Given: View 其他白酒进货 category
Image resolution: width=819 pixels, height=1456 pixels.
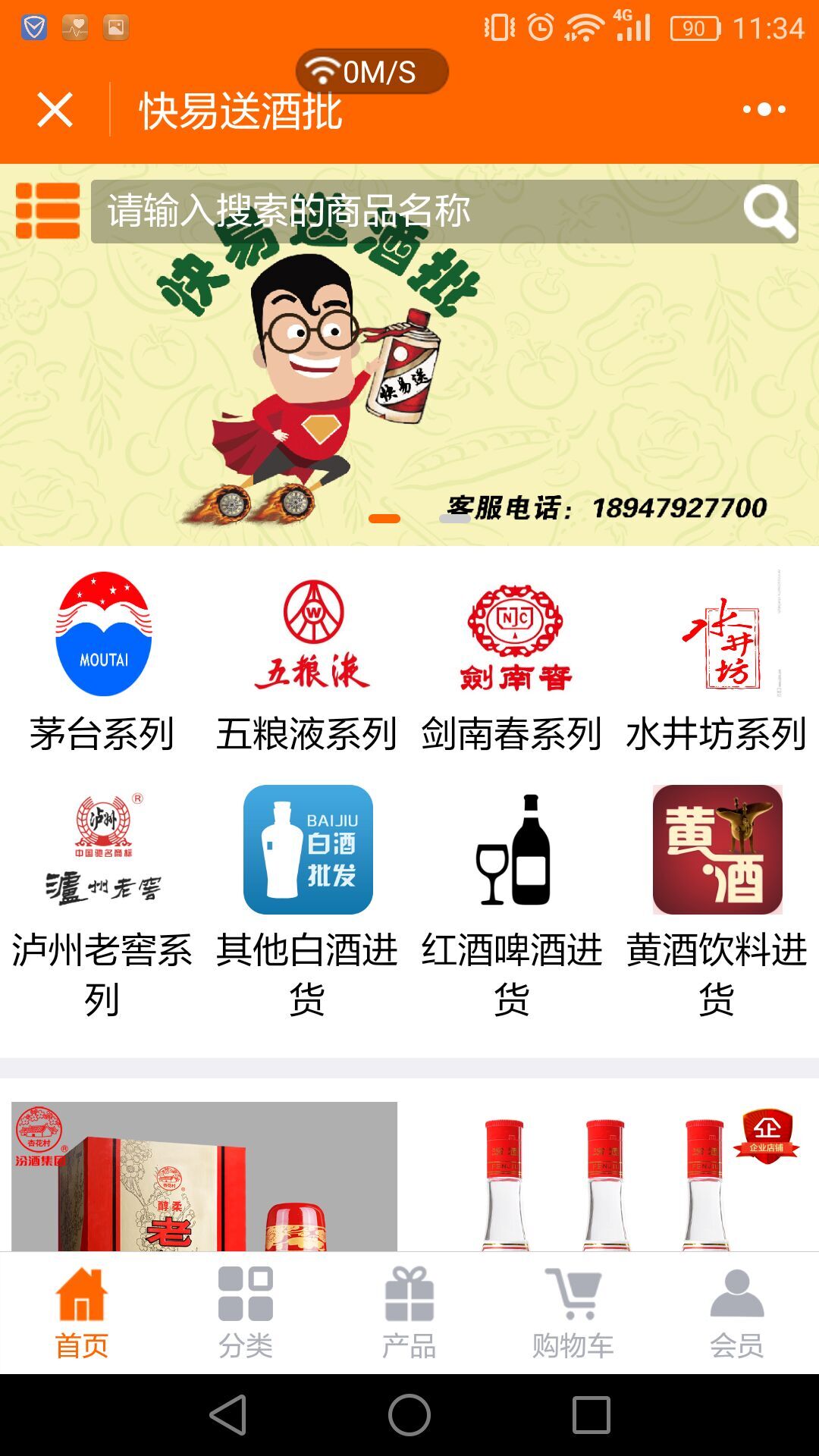Looking at the screenshot, I should tap(307, 899).
